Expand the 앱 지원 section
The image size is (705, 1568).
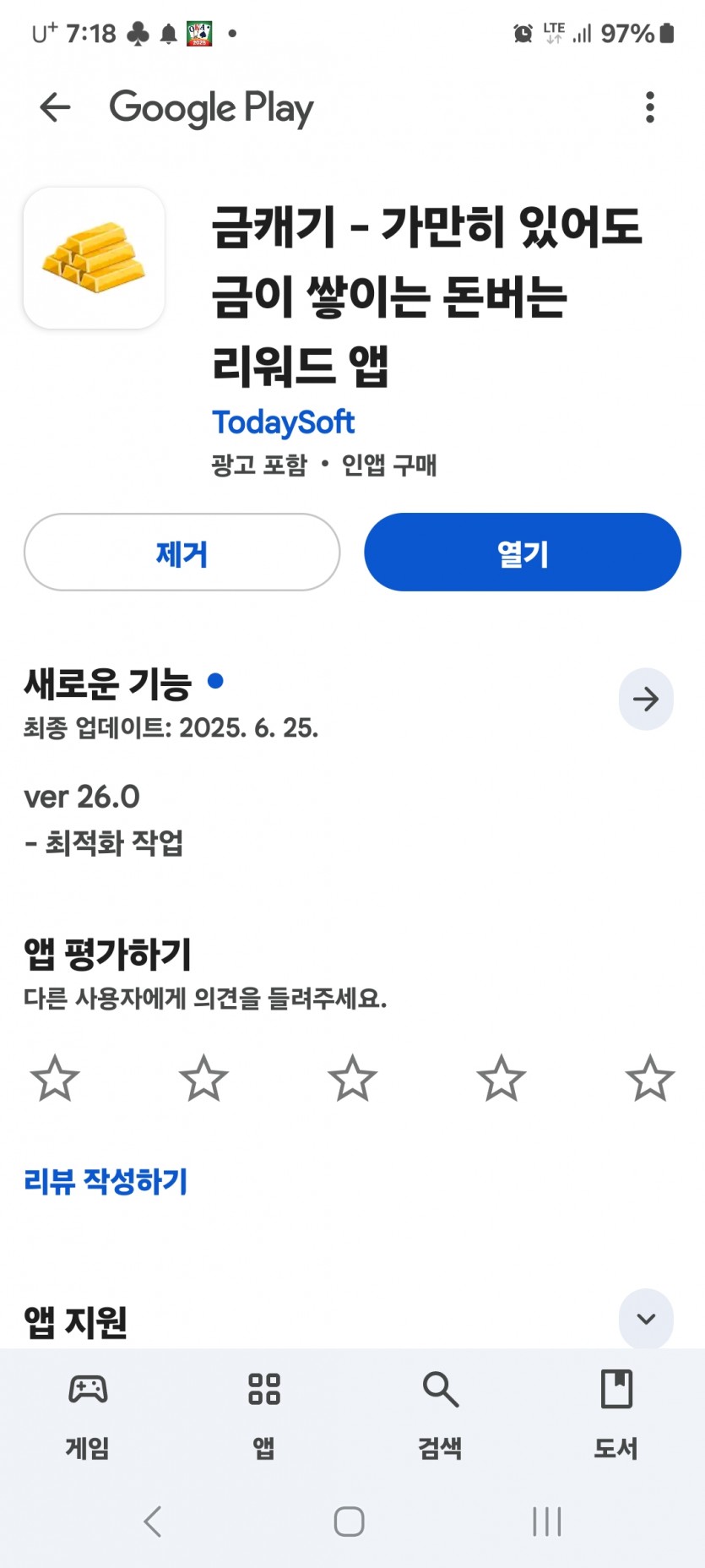(x=646, y=1319)
